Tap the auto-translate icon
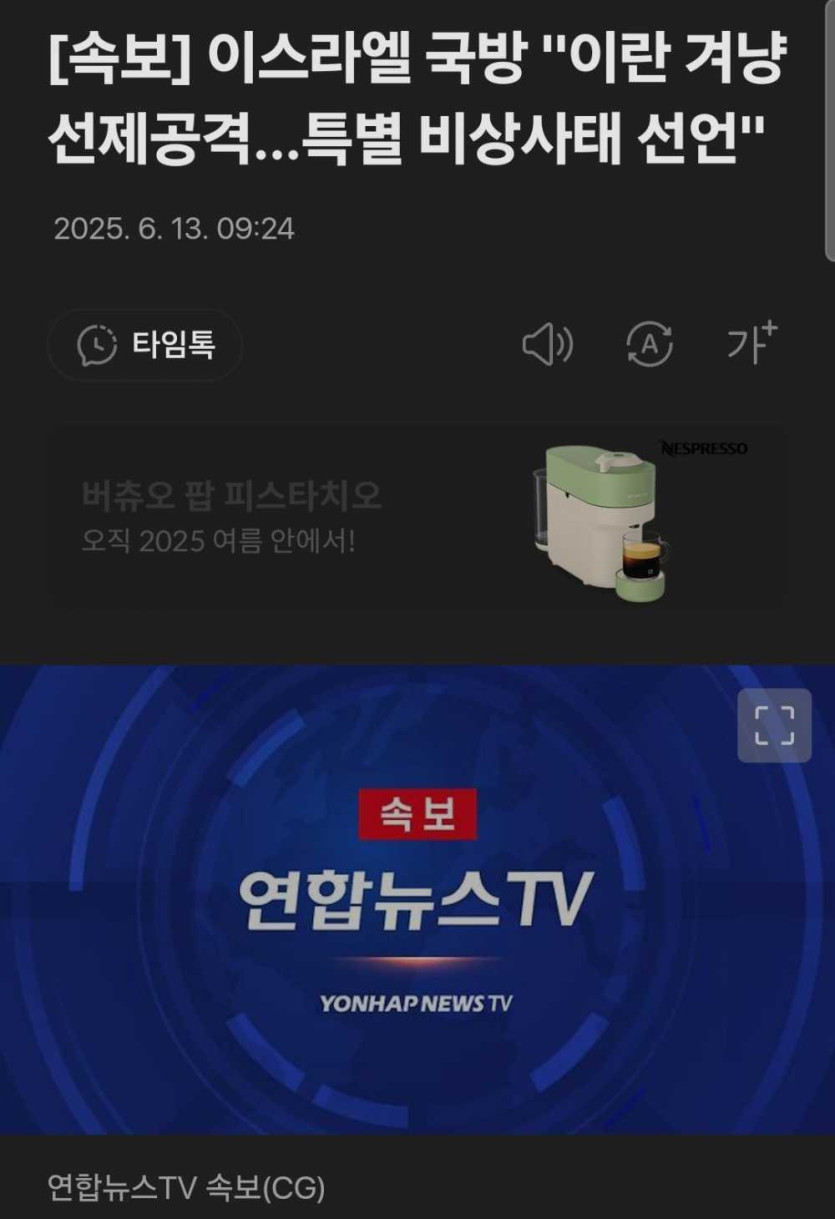The width and height of the screenshot is (835, 1219). pyautogui.click(x=649, y=346)
